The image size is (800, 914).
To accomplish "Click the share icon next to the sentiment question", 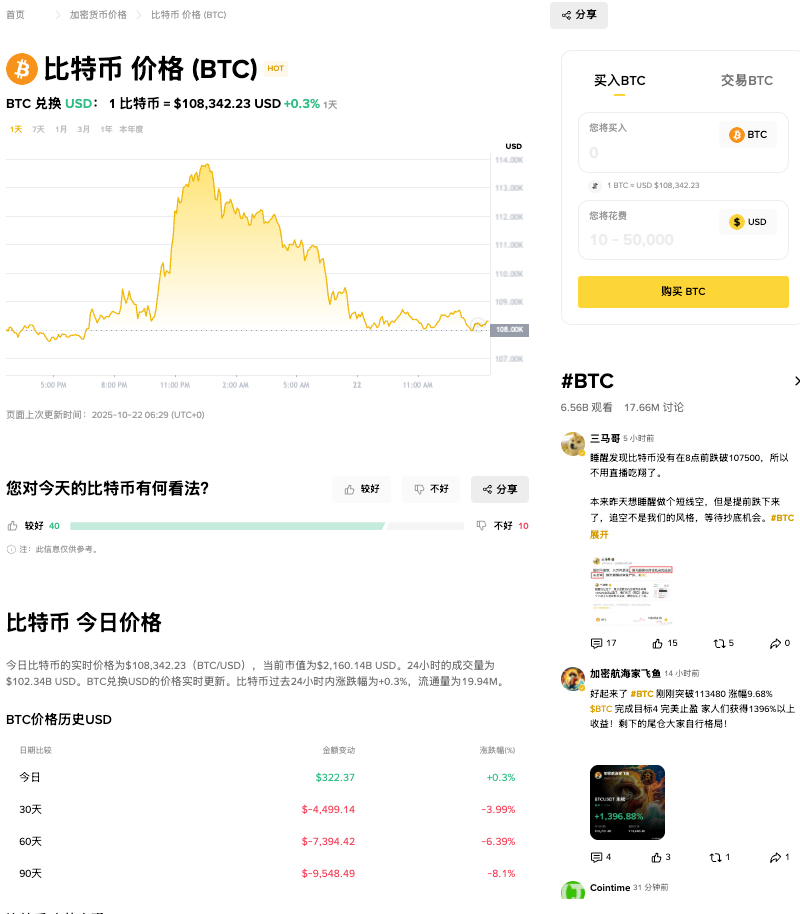I will (499, 489).
